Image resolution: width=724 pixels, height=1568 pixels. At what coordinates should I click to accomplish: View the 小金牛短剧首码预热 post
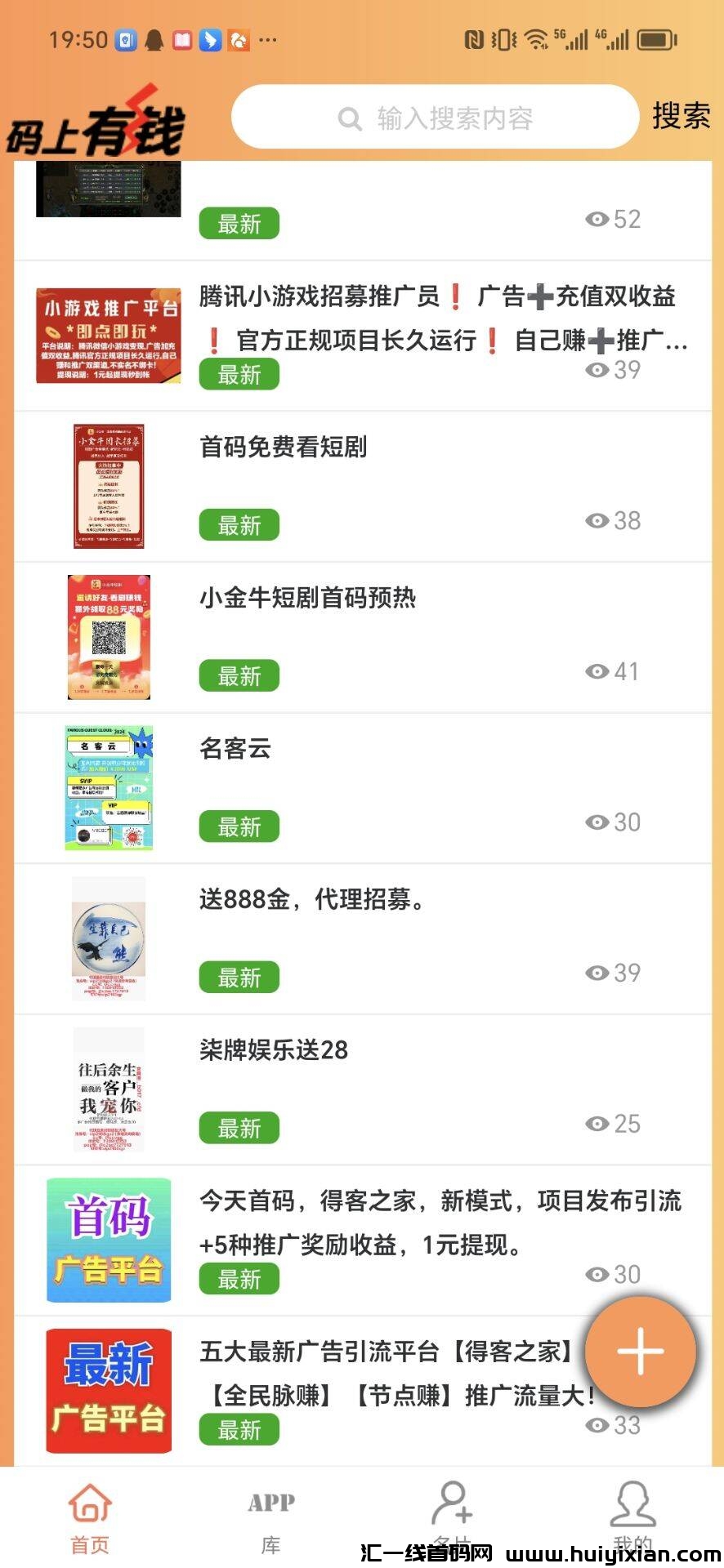(x=307, y=598)
